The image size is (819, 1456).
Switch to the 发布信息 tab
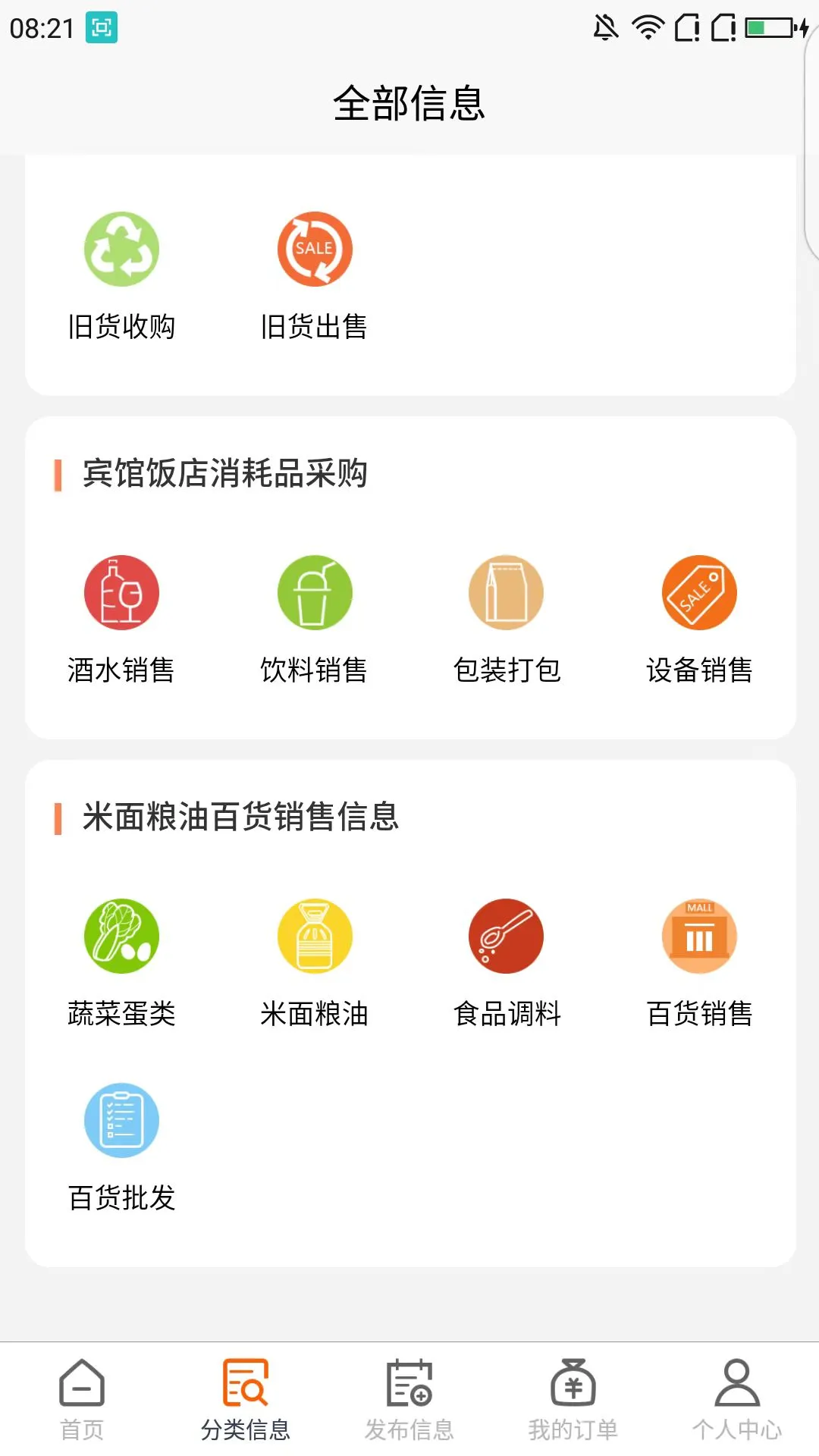point(409,1399)
